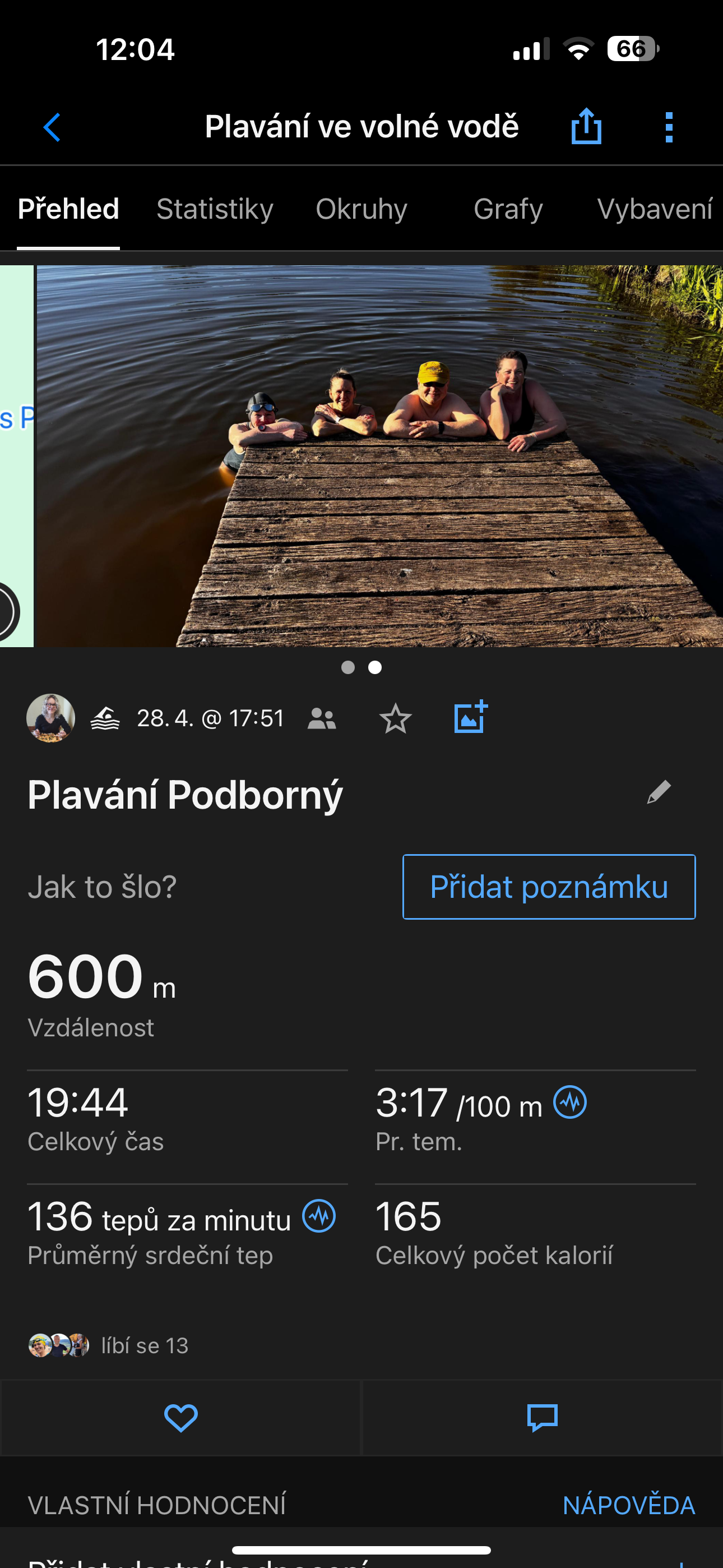Mark the activity as favorite with star
The height and width of the screenshot is (1568, 723).
pyautogui.click(x=396, y=718)
